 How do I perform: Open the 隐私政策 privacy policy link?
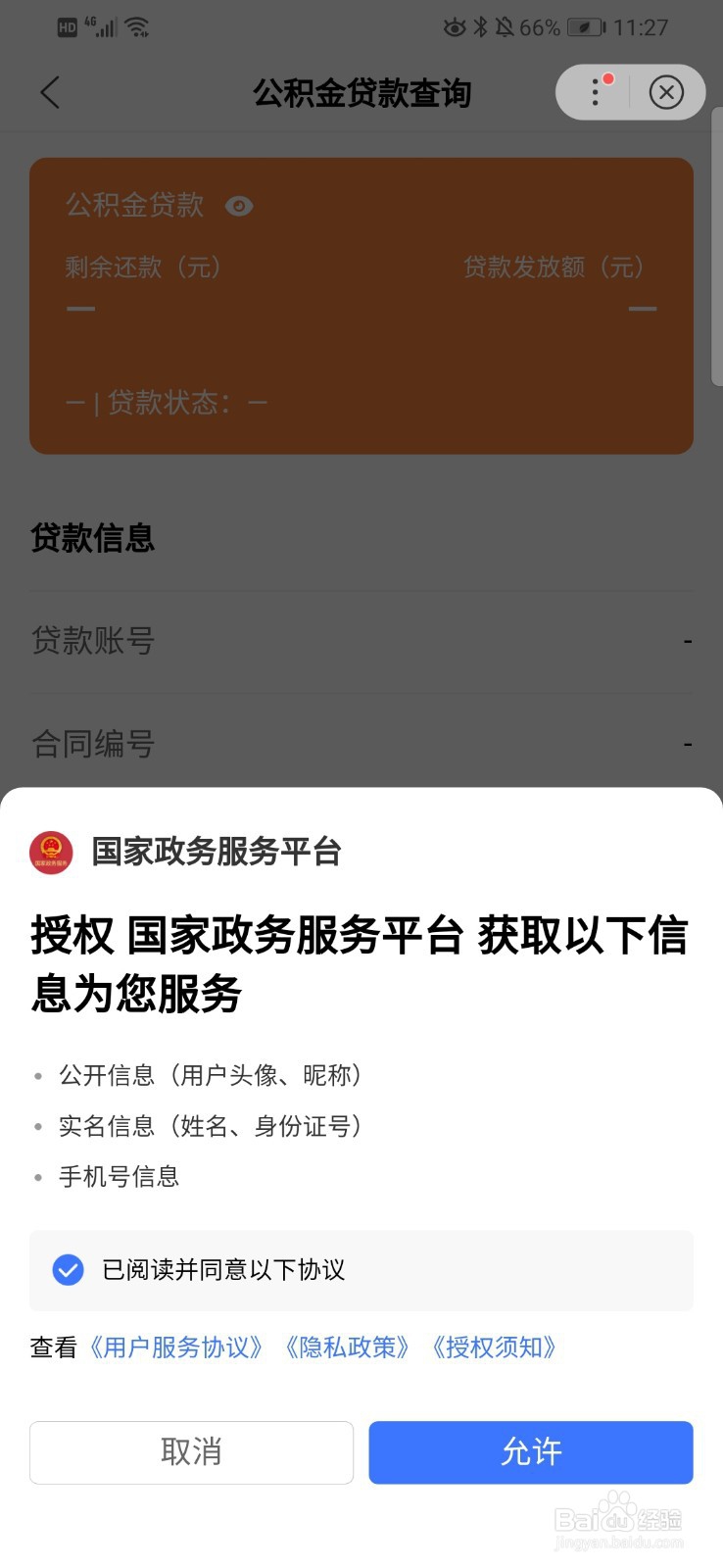pyautogui.click(x=350, y=1347)
